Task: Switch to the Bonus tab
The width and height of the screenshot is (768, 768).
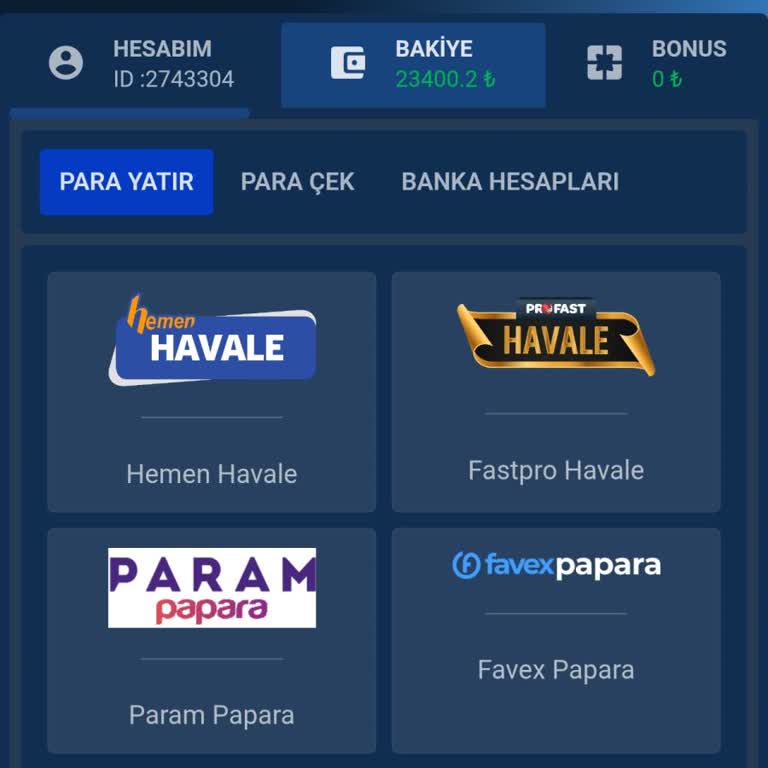Action: tap(656, 64)
